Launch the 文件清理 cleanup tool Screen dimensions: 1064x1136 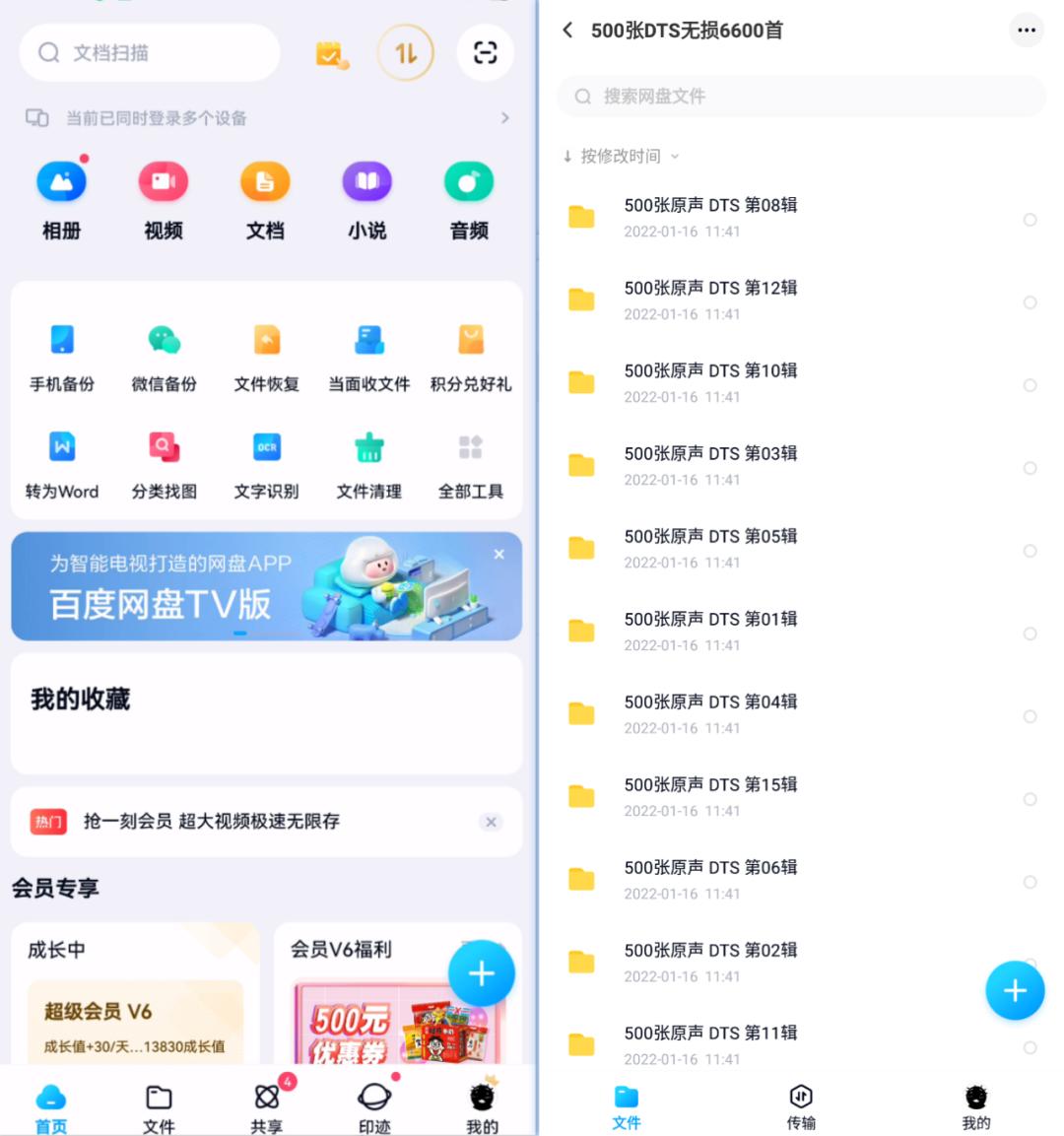[x=367, y=463]
